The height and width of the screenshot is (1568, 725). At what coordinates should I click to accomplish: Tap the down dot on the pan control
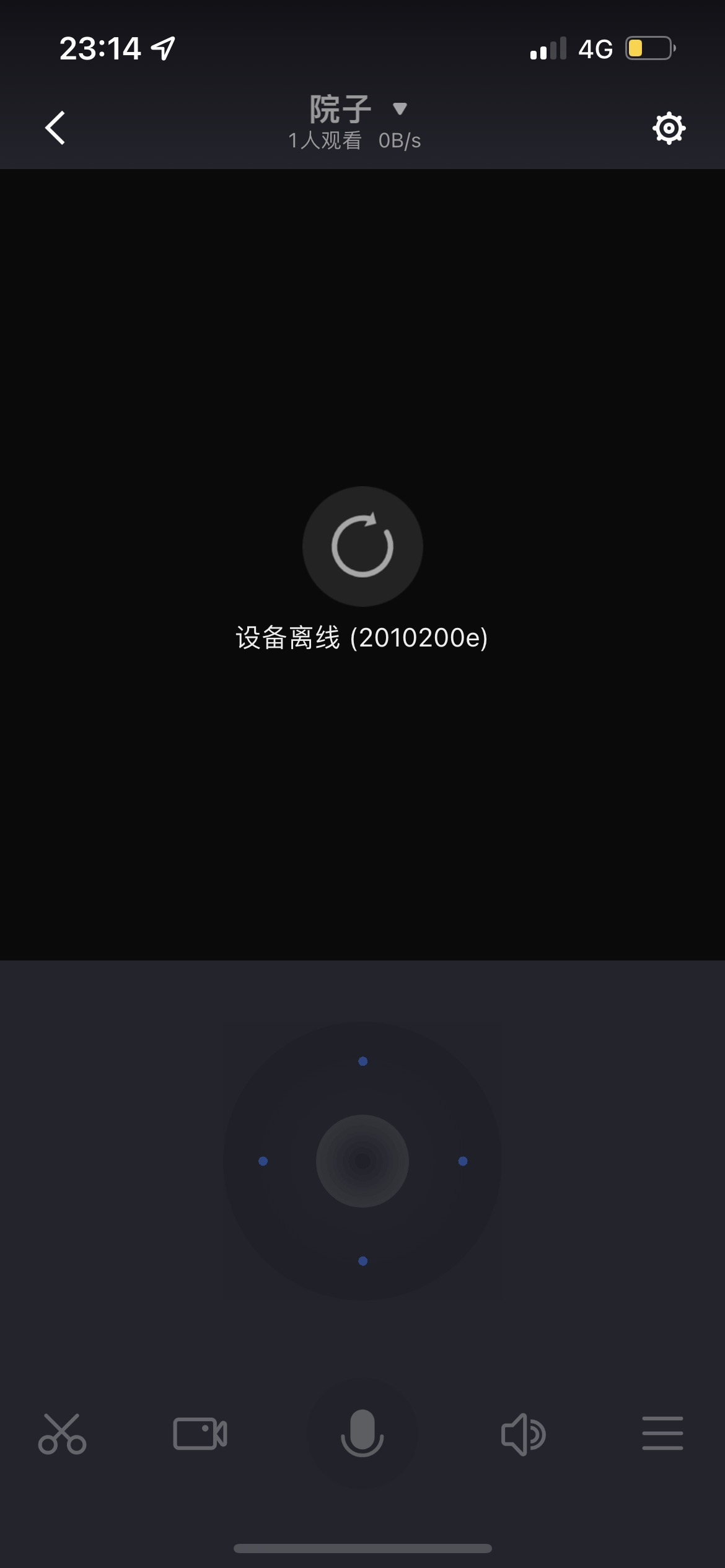point(363,1261)
